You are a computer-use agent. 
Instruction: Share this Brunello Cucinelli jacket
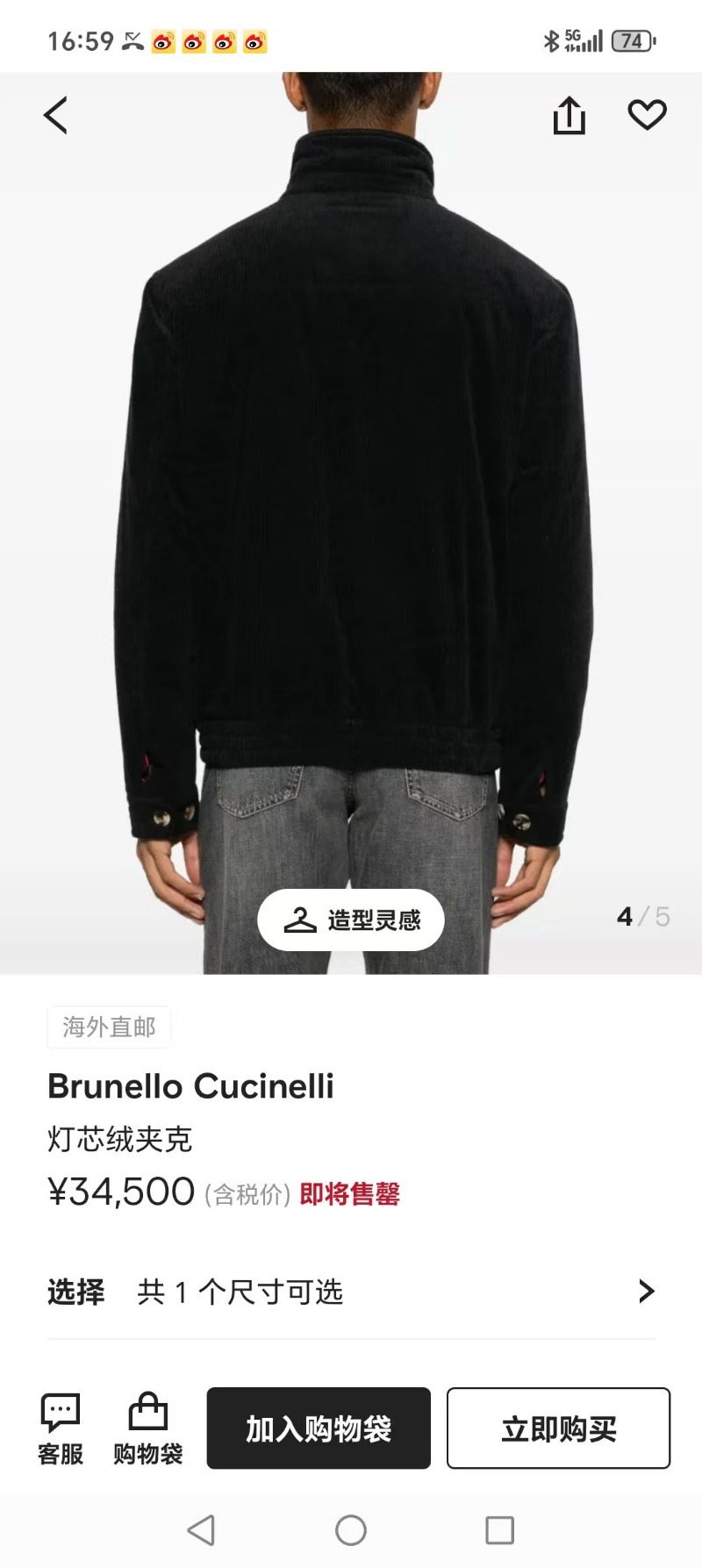point(569,115)
